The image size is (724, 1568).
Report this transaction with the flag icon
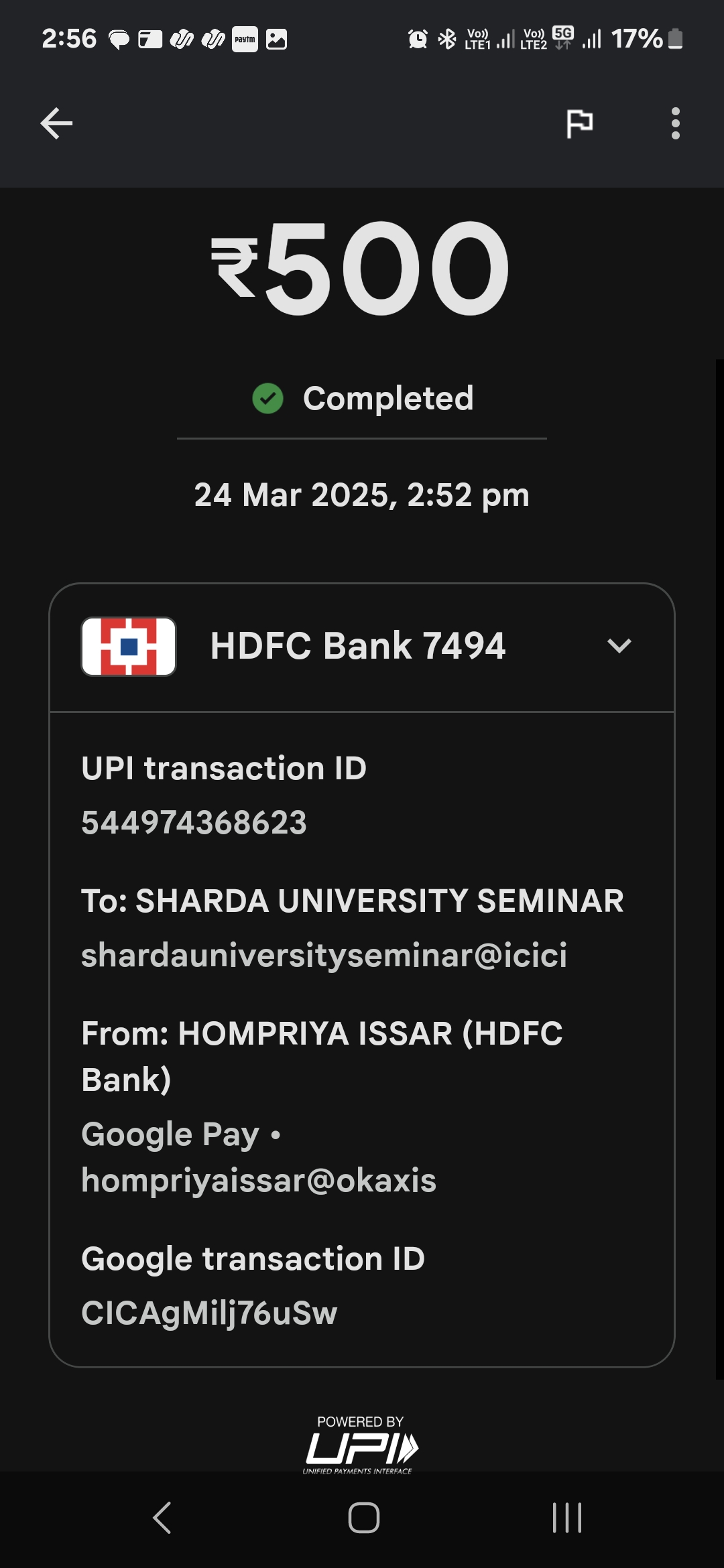tap(580, 123)
